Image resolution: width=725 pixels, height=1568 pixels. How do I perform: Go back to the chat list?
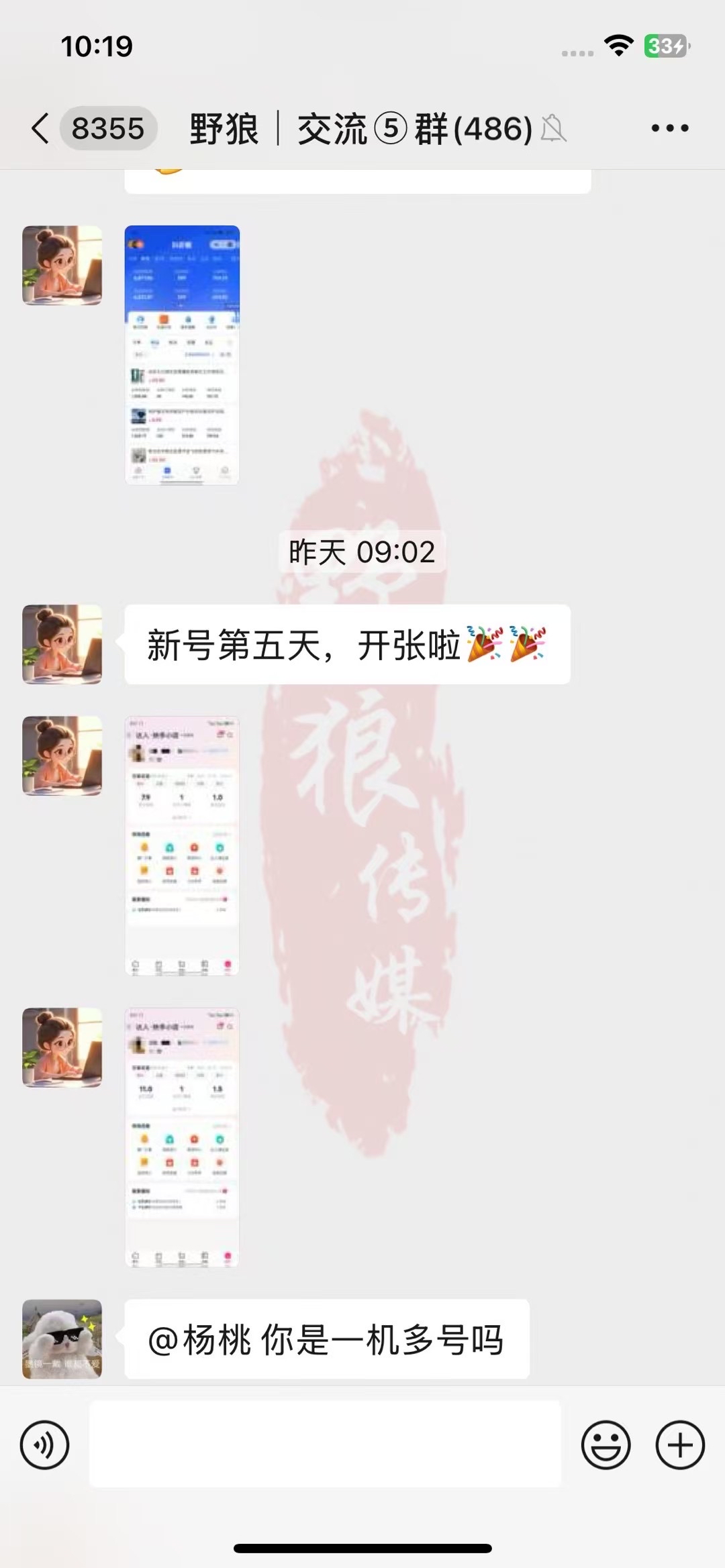click(42, 128)
